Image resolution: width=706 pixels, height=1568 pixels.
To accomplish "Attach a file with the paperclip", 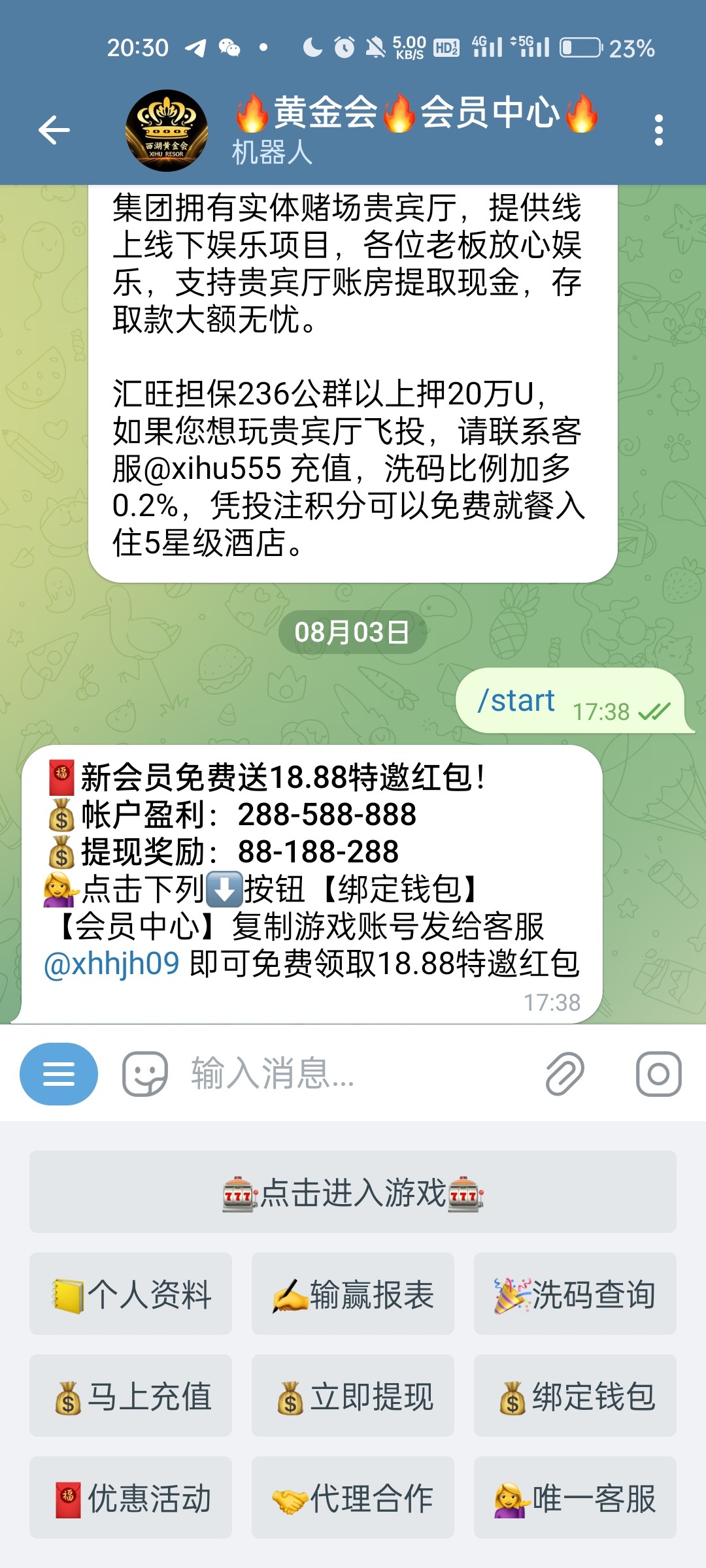I will (x=565, y=1074).
